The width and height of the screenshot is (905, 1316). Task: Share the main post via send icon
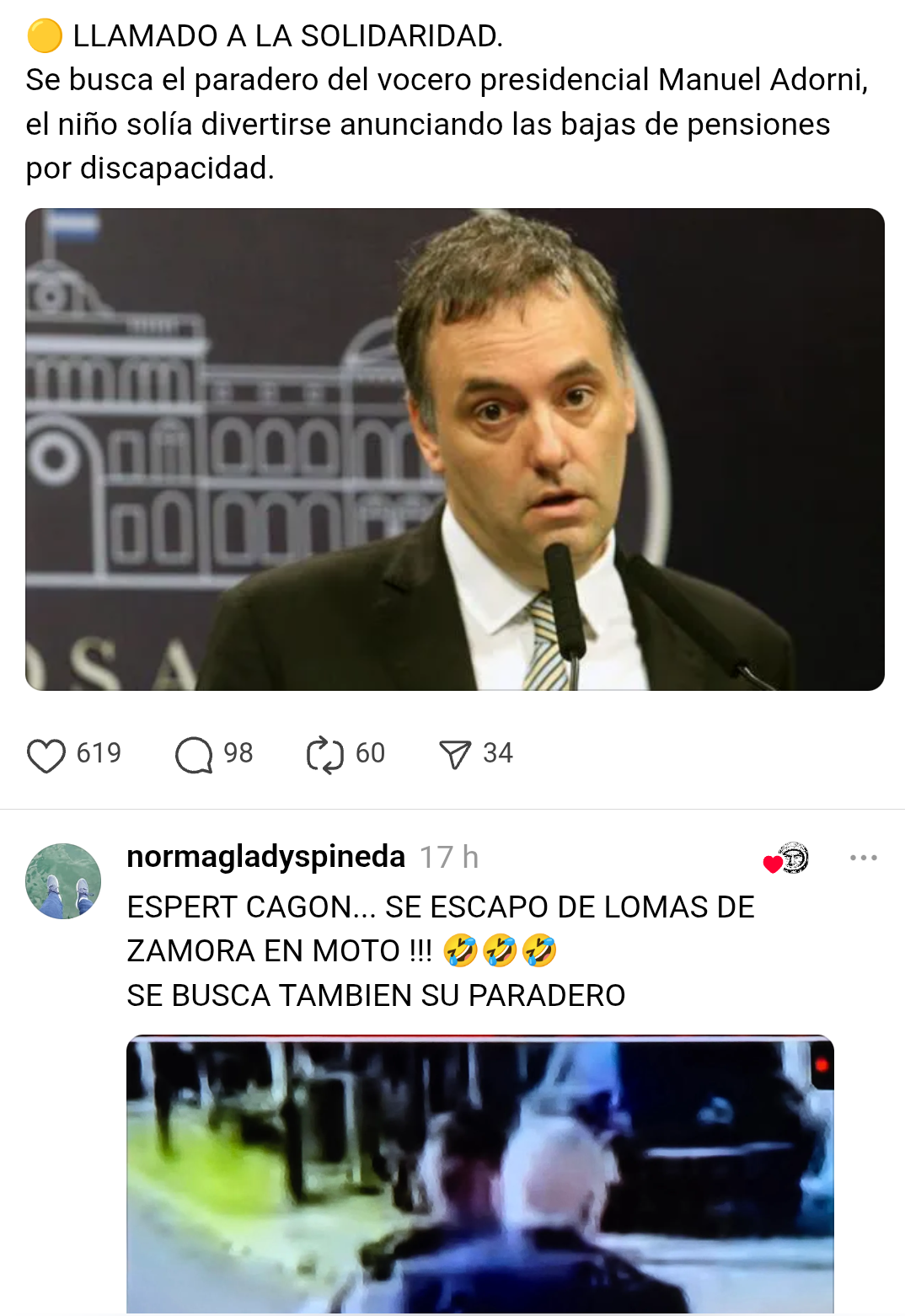coord(455,755)
